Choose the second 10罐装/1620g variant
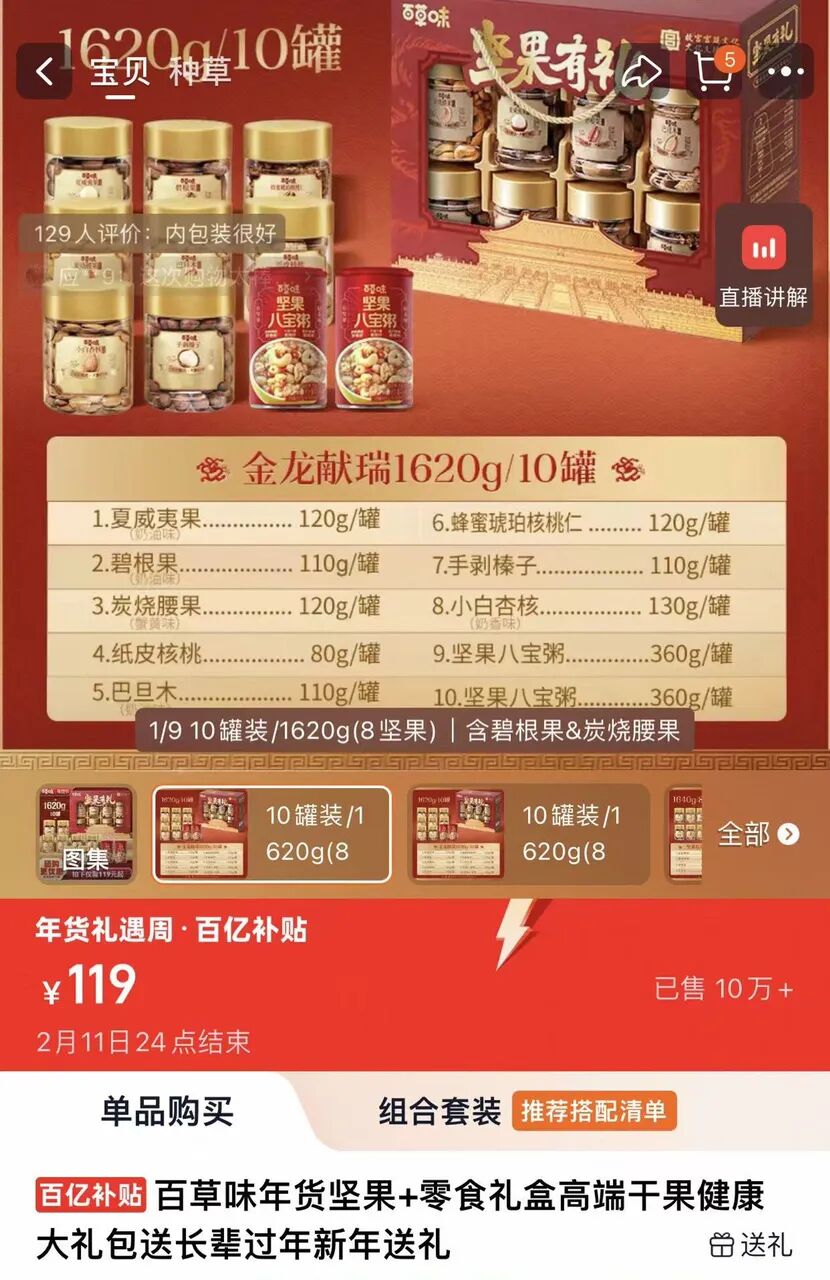 coord(529,834)
